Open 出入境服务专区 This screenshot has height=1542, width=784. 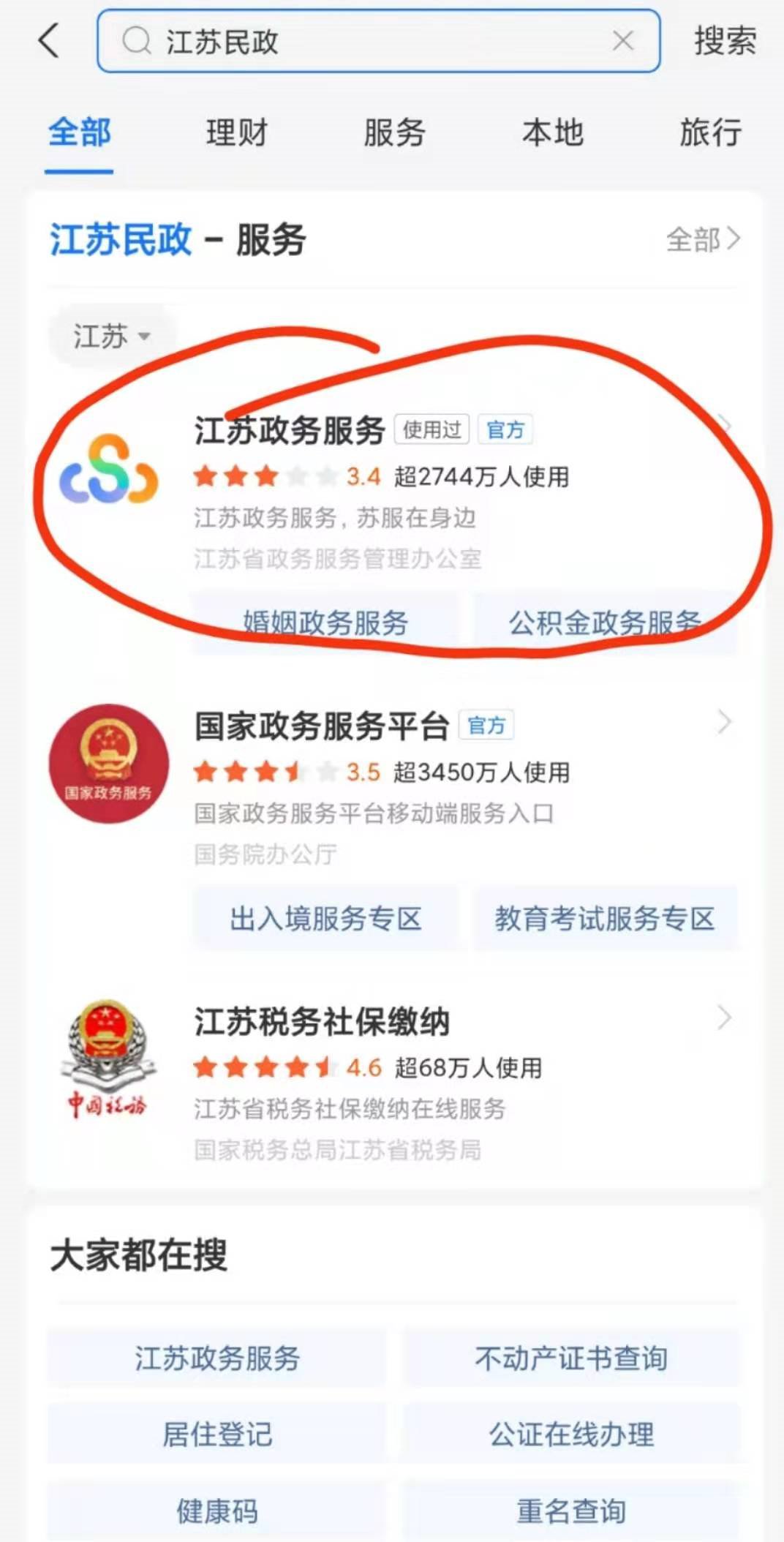325,918
